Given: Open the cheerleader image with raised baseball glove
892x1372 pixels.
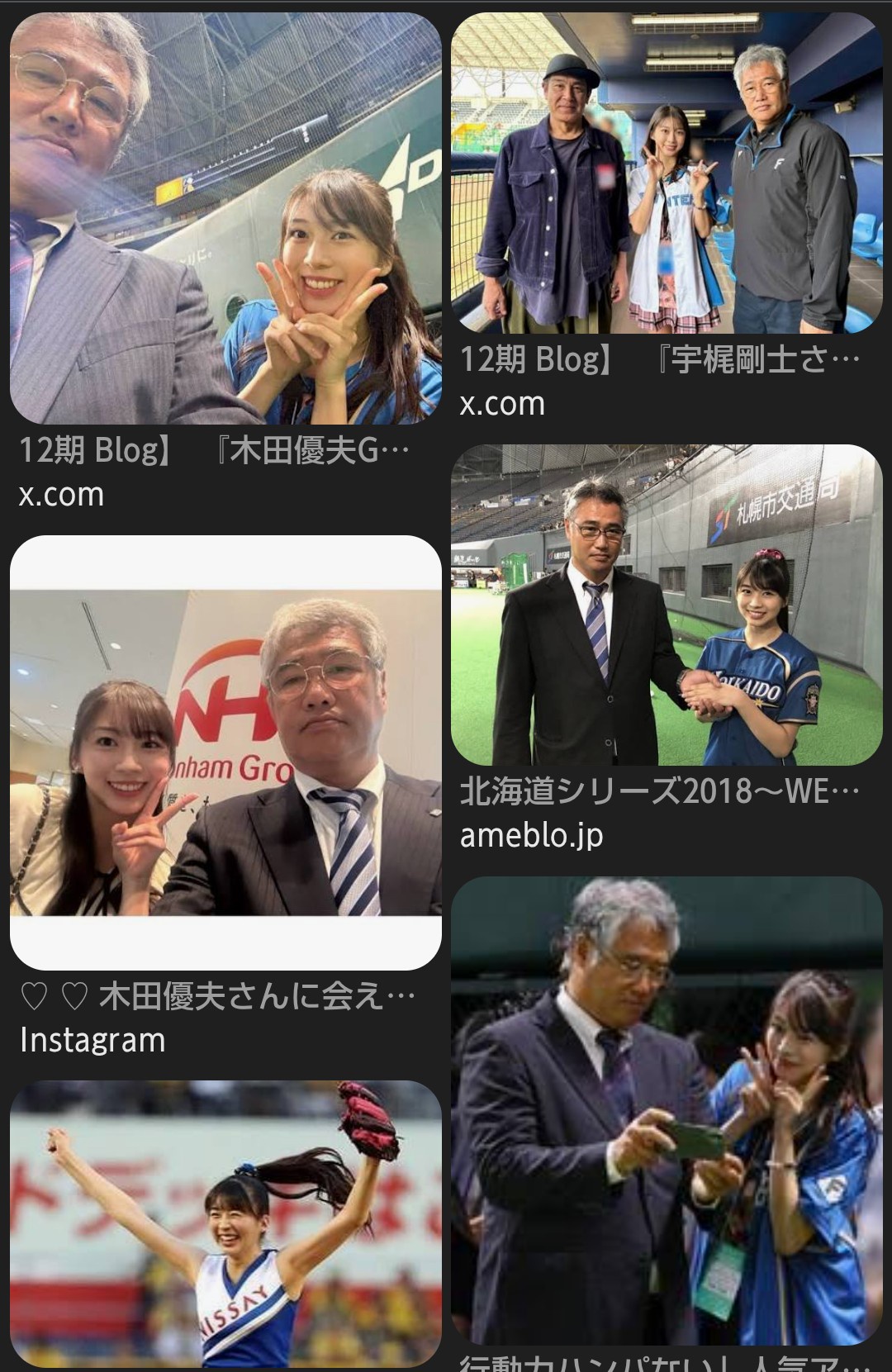Looking at the screenshot, I should (x=225, y=1222).
